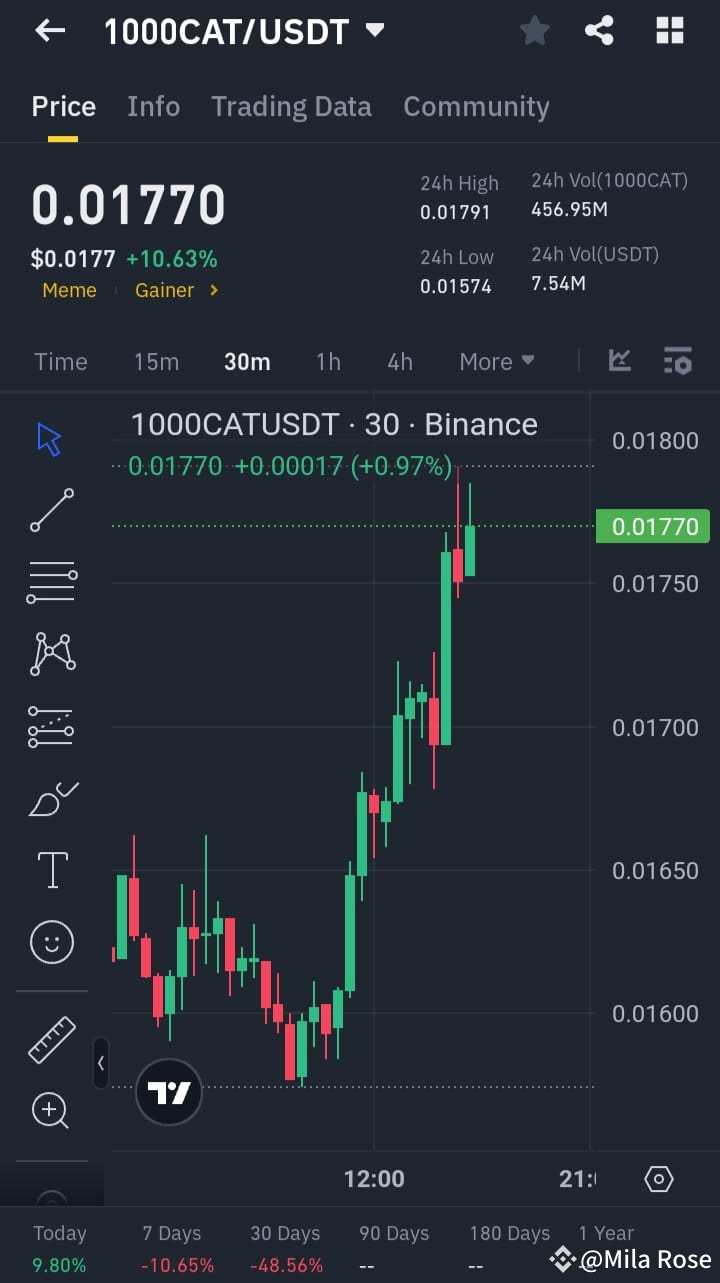Add an emoji sticker to the chart
720x1283 pixels.
[51, 941]
